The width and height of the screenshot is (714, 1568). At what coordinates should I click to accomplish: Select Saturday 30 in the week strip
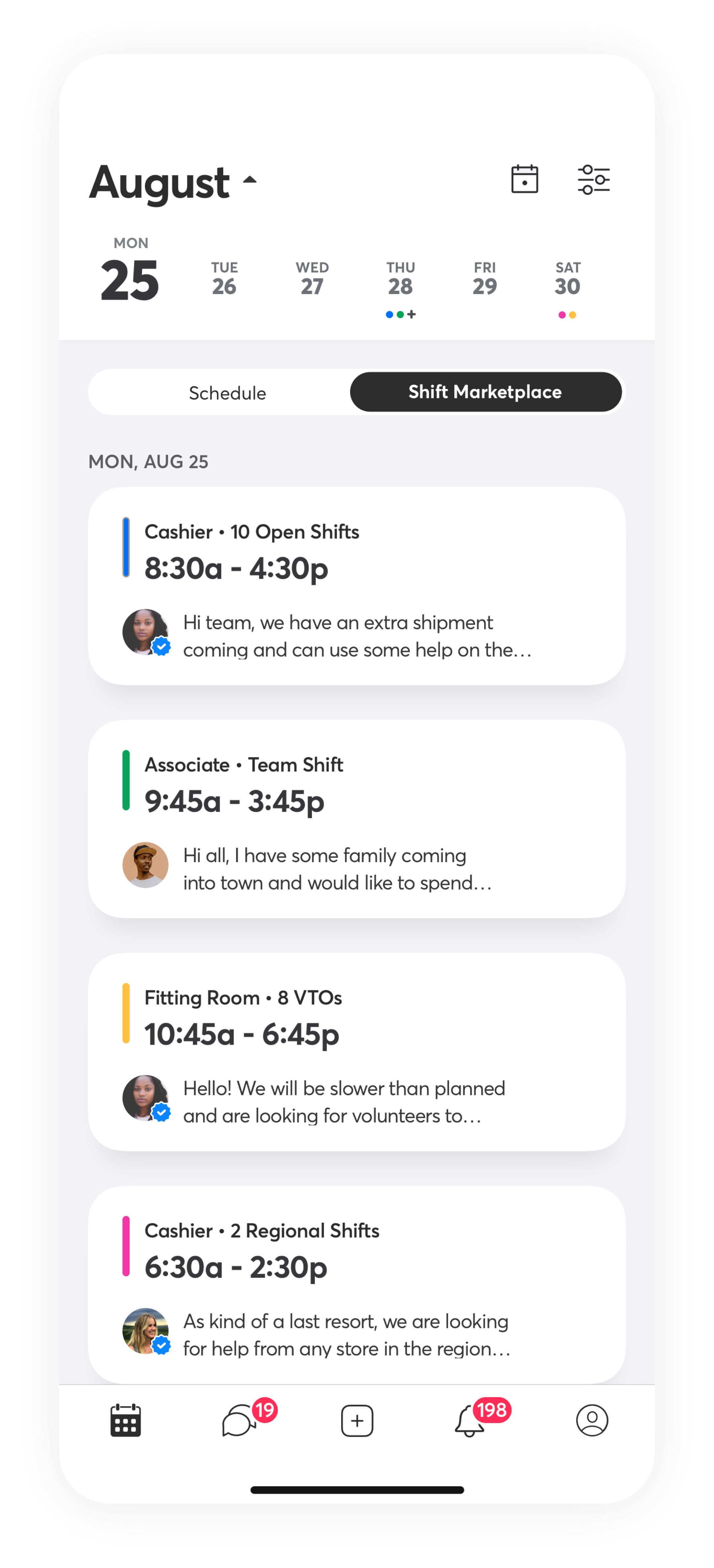pos(567,279)
